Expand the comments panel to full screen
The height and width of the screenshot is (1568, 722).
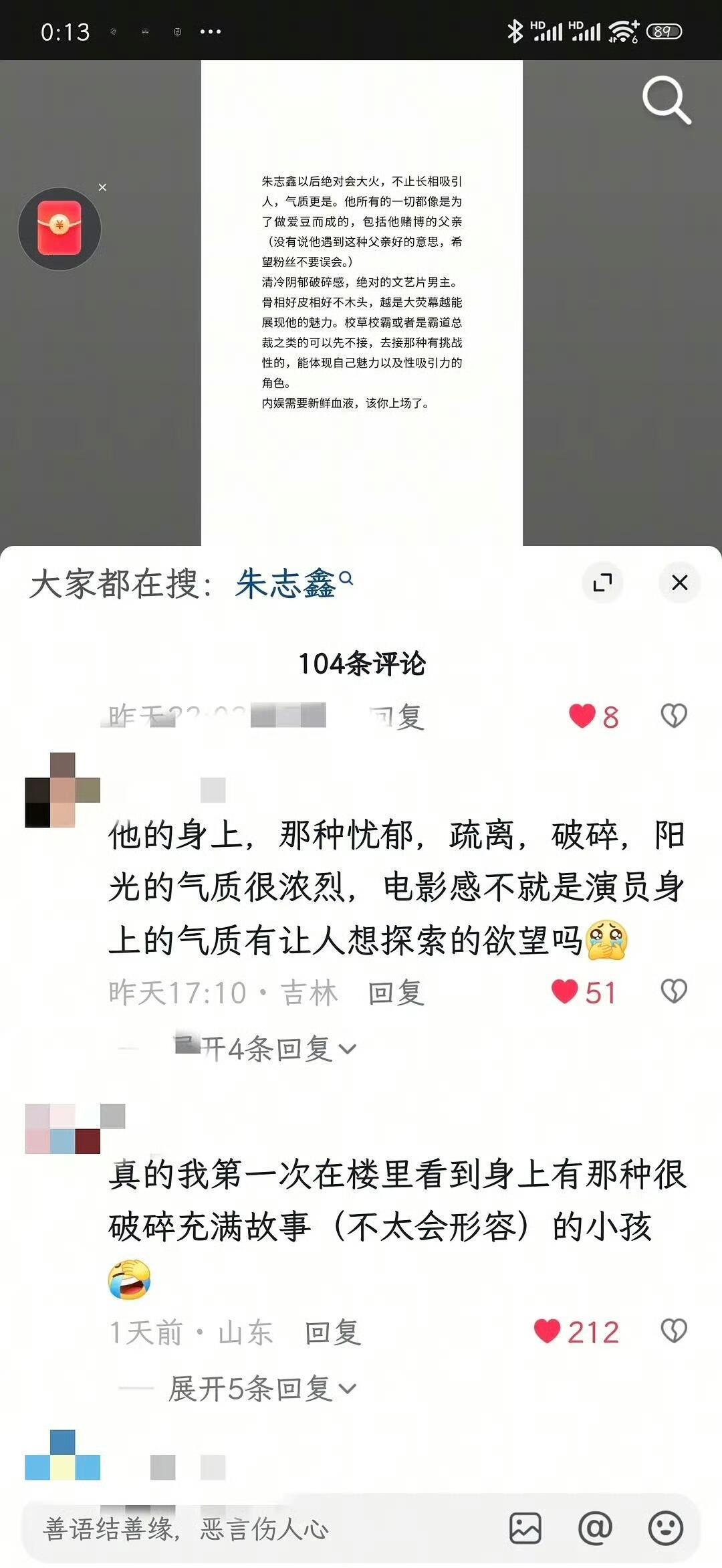[602, 582]
